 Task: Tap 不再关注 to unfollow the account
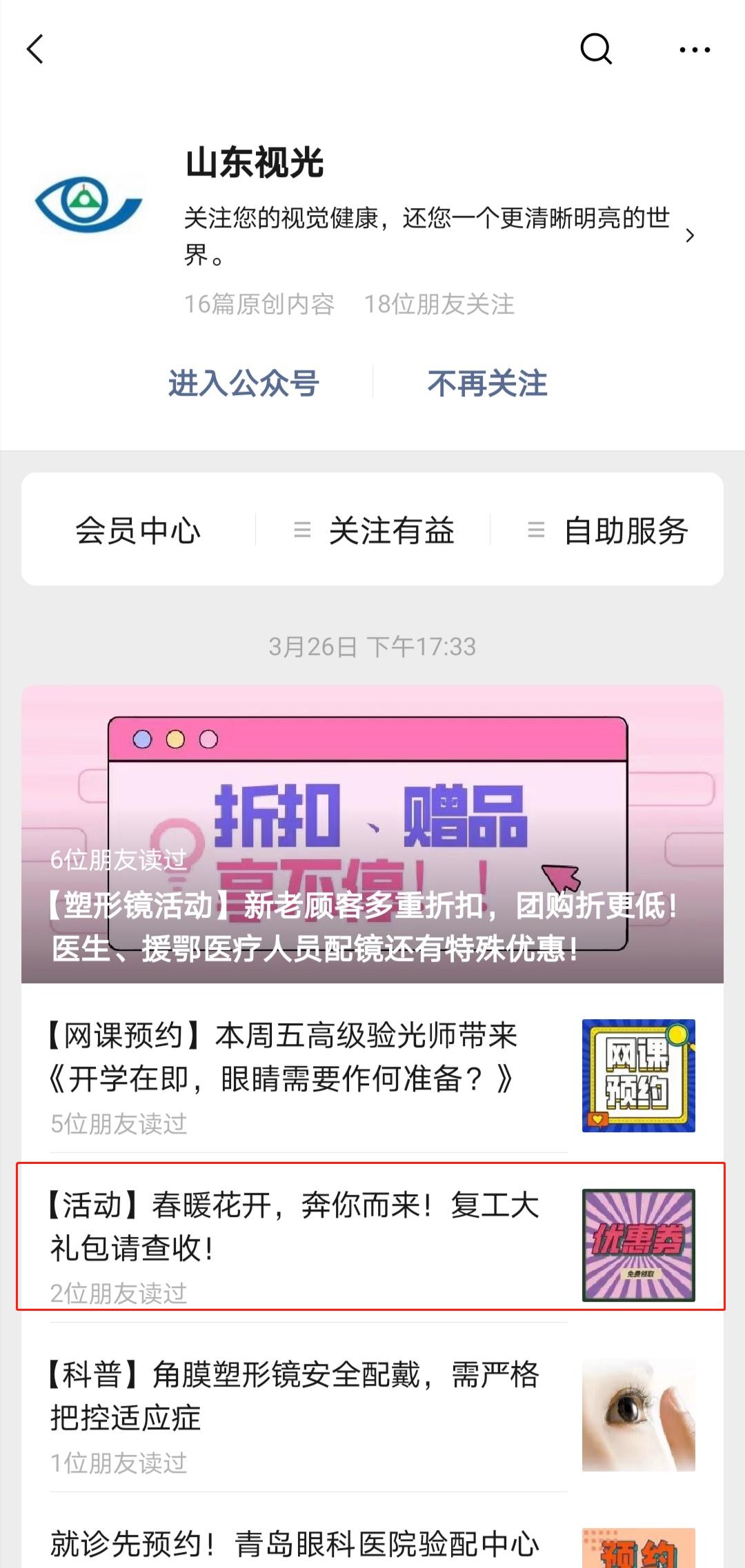[487, 383]
